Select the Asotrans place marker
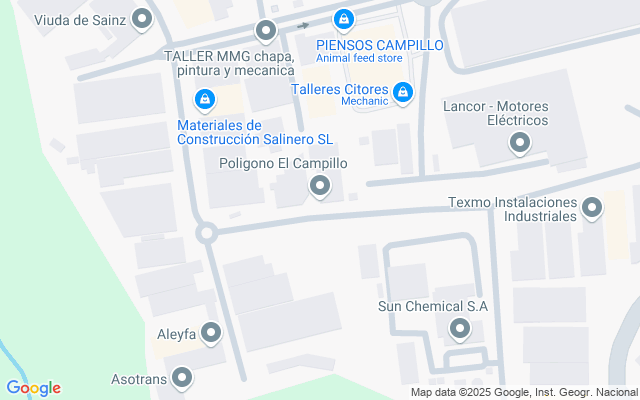The image size is (640, 400). pyautogui.click(x=182, y=378)
